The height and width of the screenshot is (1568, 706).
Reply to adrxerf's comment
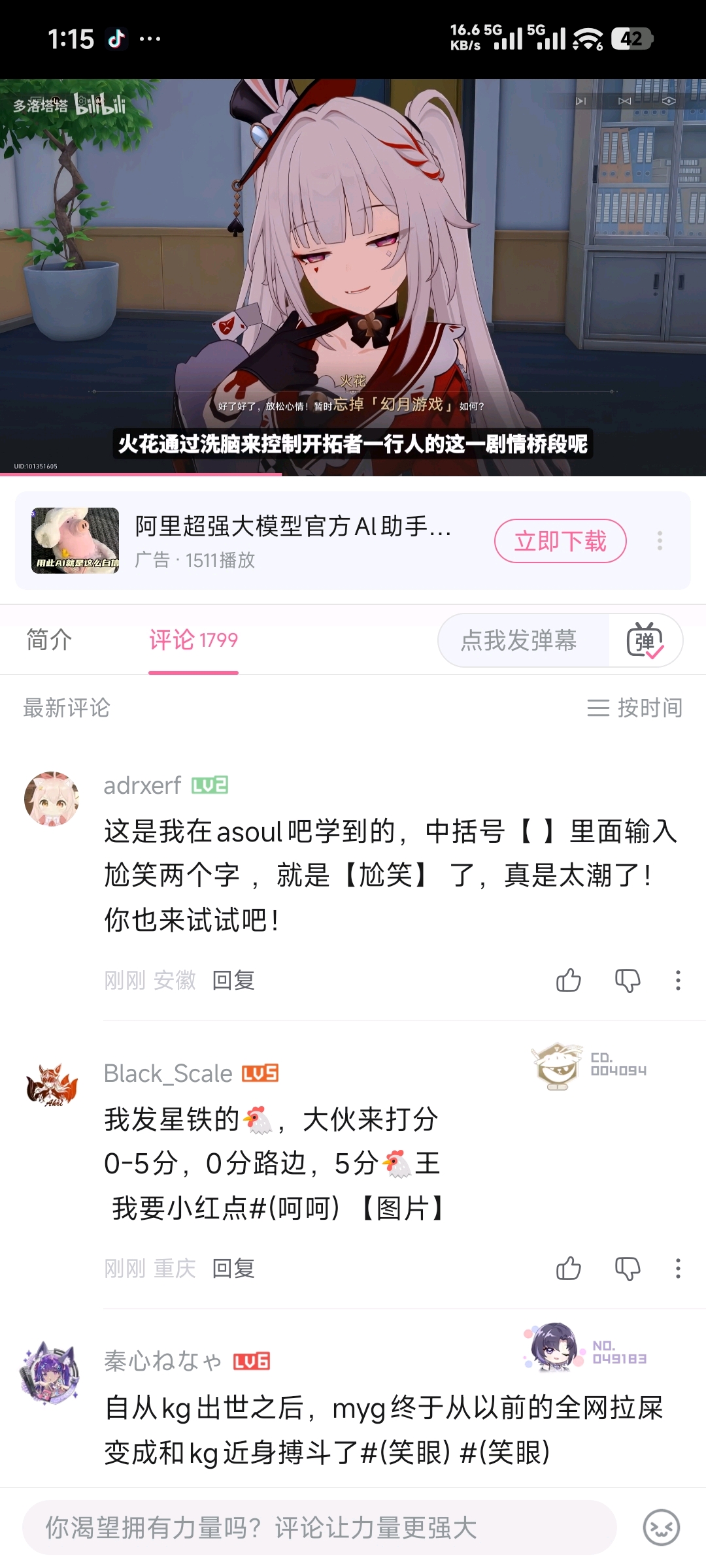233,980
